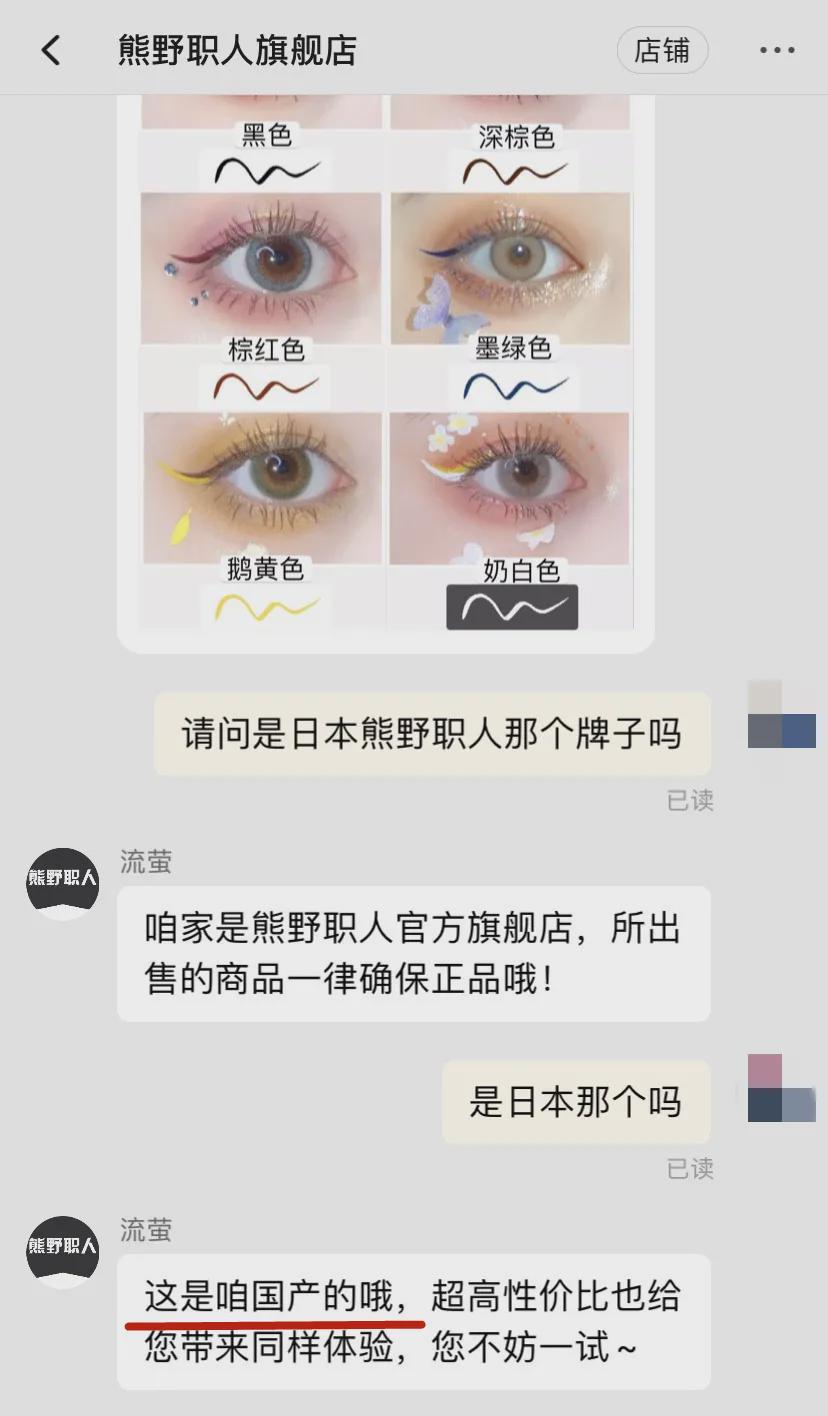Screen dimensions: 828x1416
Task: Tap the 墨绿色 eyeliner swatch graphic
Action: 514,383
